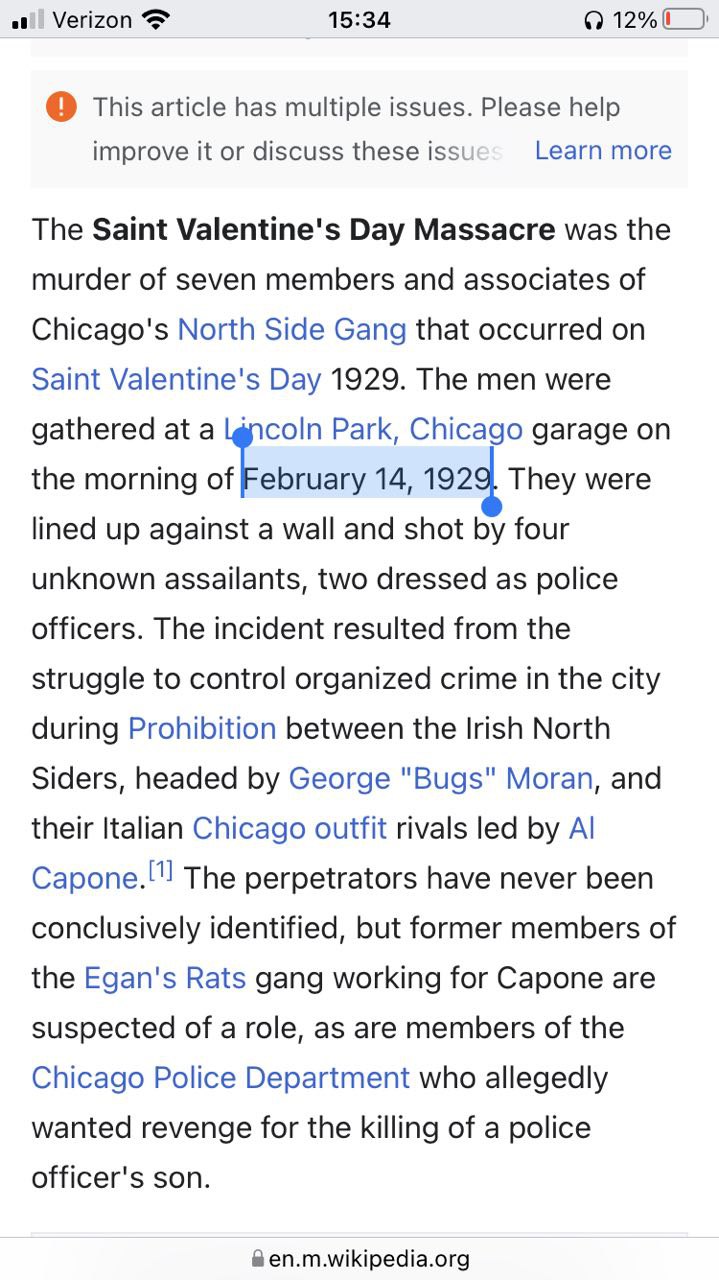Open the North Side Gang link
Image resolution: width=719 pixels, height=1280 pixels.
point(292,329)
